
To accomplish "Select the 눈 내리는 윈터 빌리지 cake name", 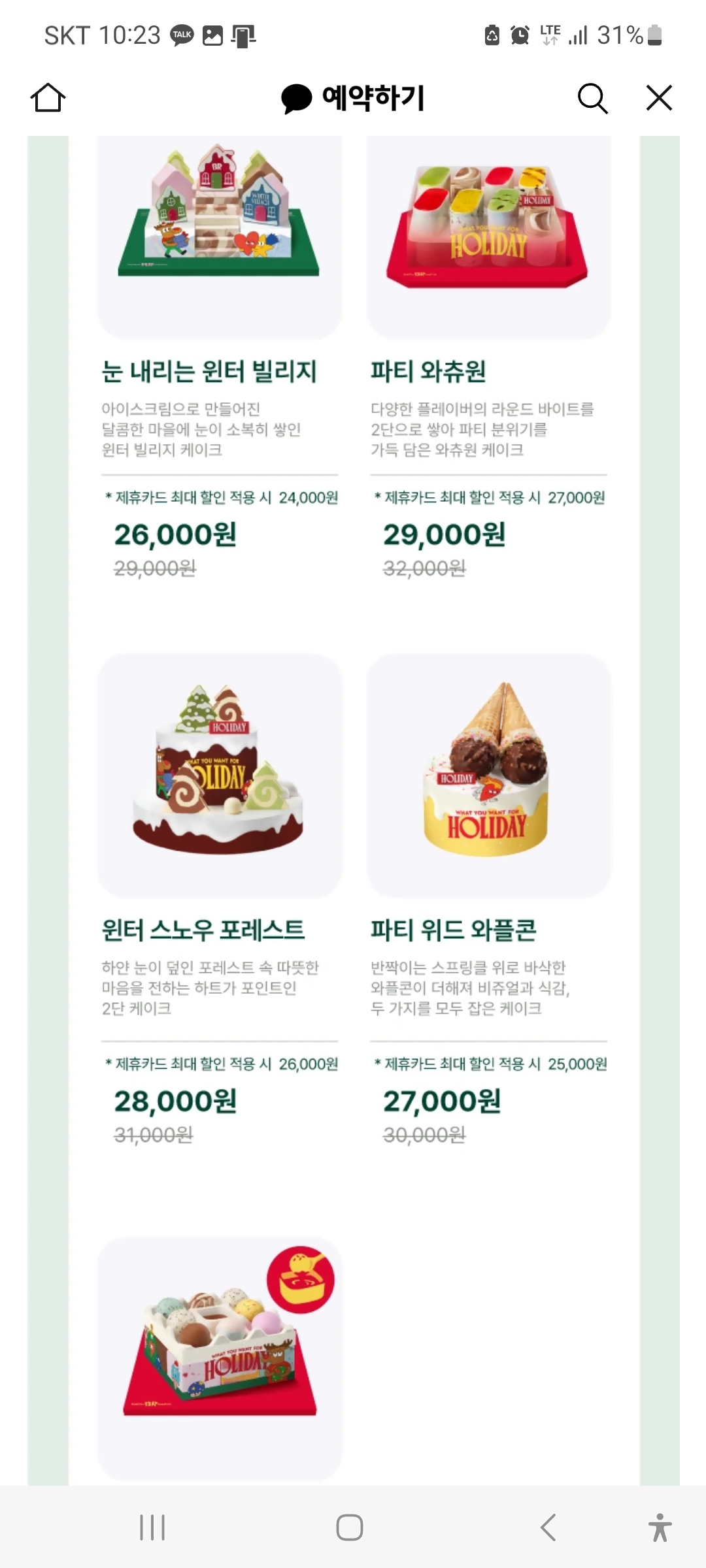I will (210, 371).
